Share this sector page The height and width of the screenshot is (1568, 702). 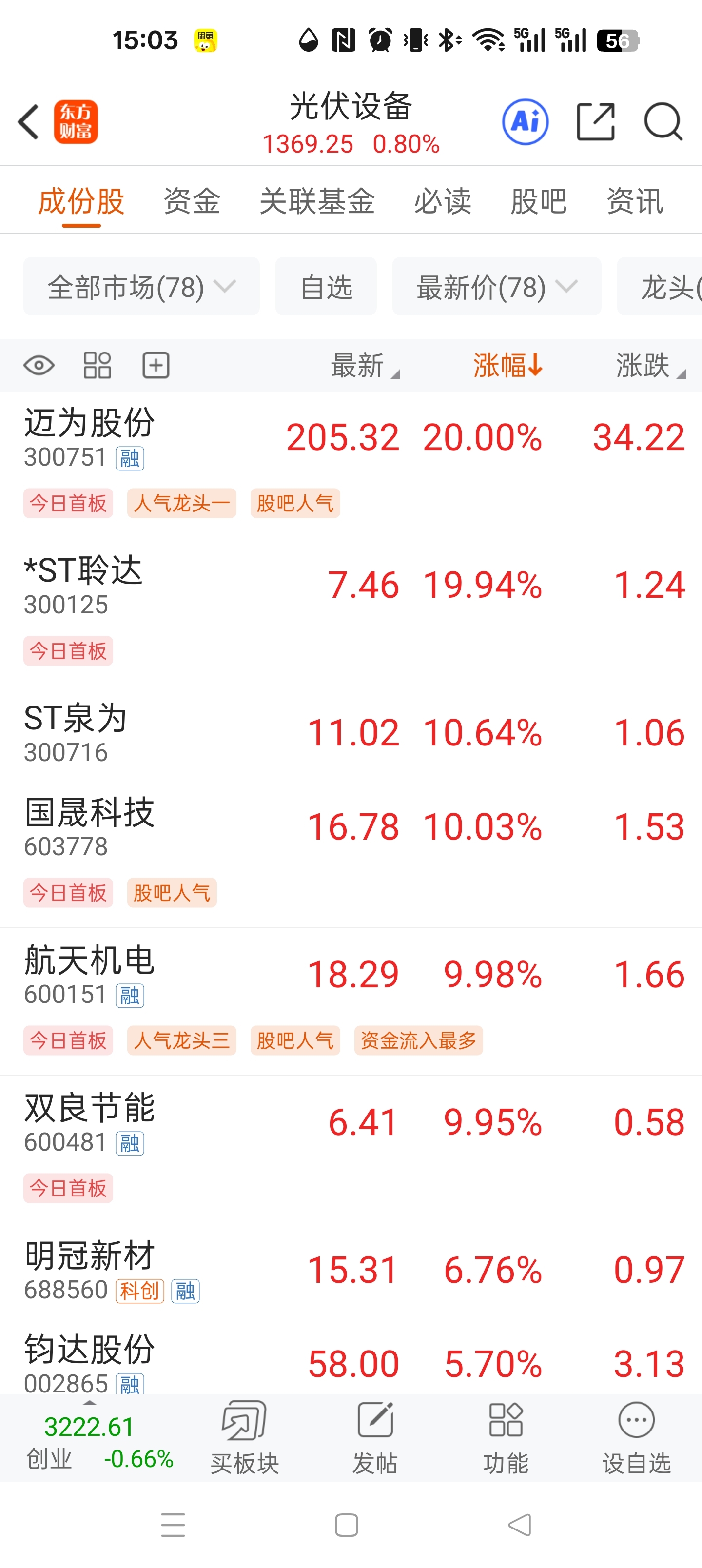point(595,122)
